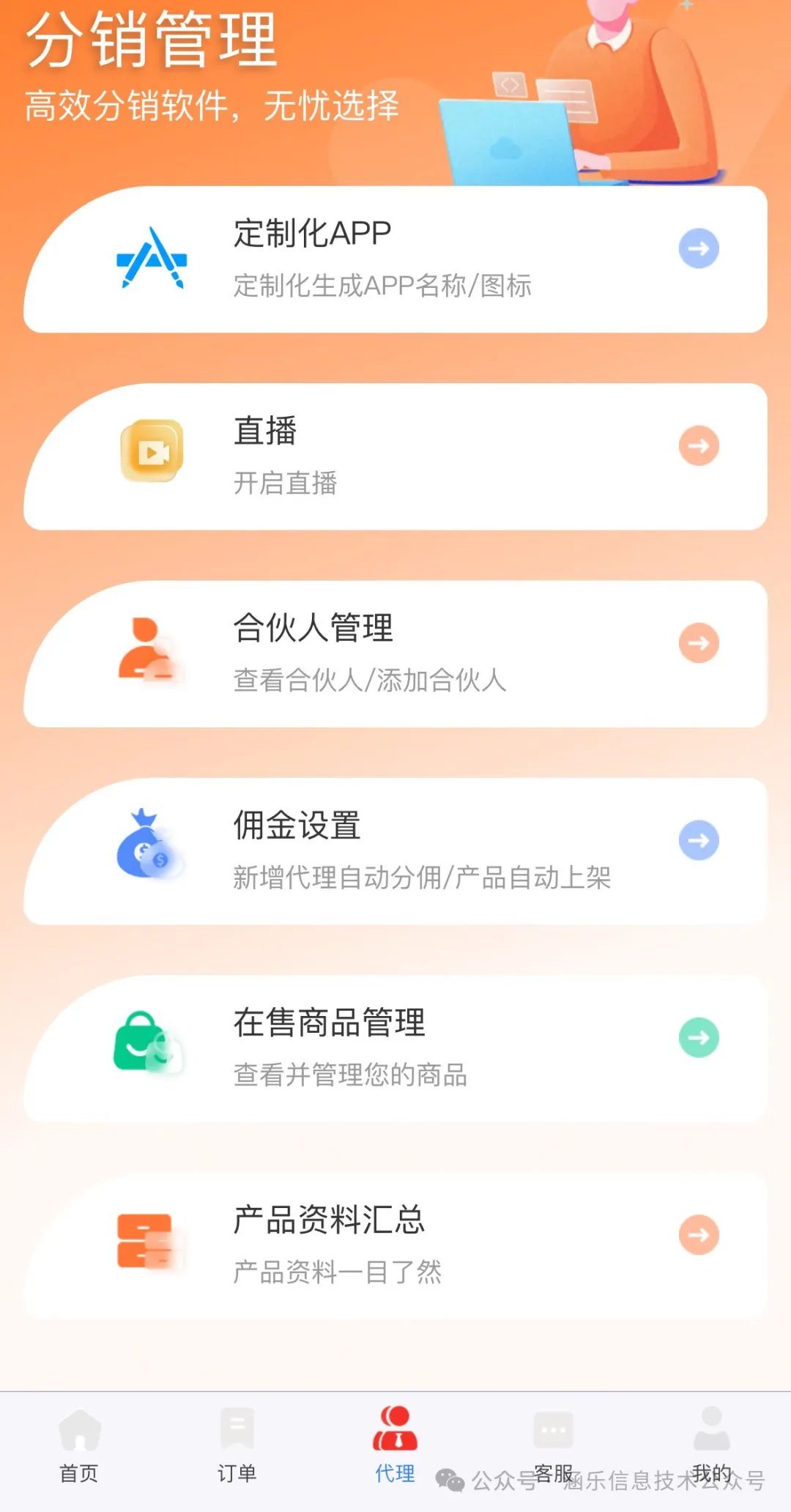This screenshot has height=1512, width=791.
Task: Open 合伙人管理 partner management
Action: (395, 654)
